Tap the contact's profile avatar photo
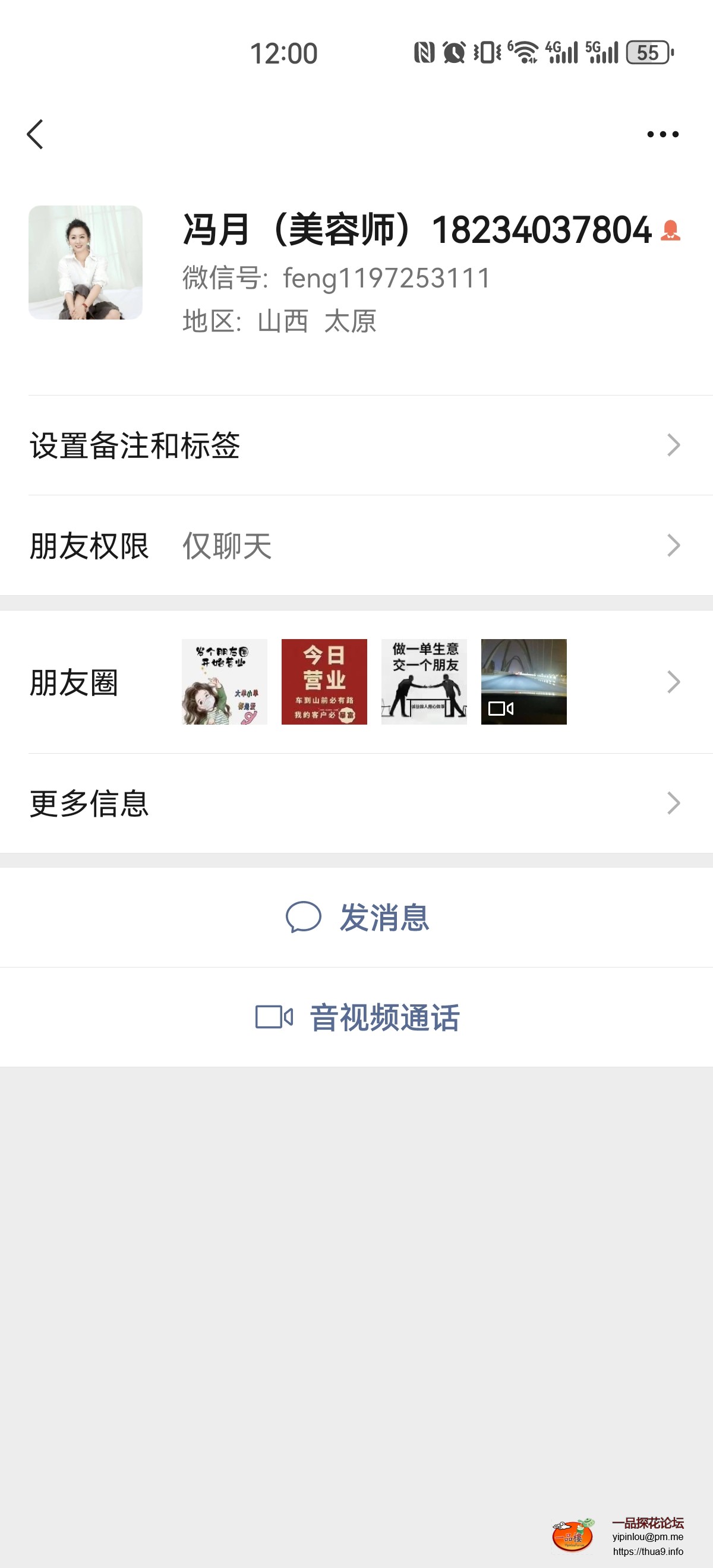This screenshot has height=1568, width=713. coord(85,262)
